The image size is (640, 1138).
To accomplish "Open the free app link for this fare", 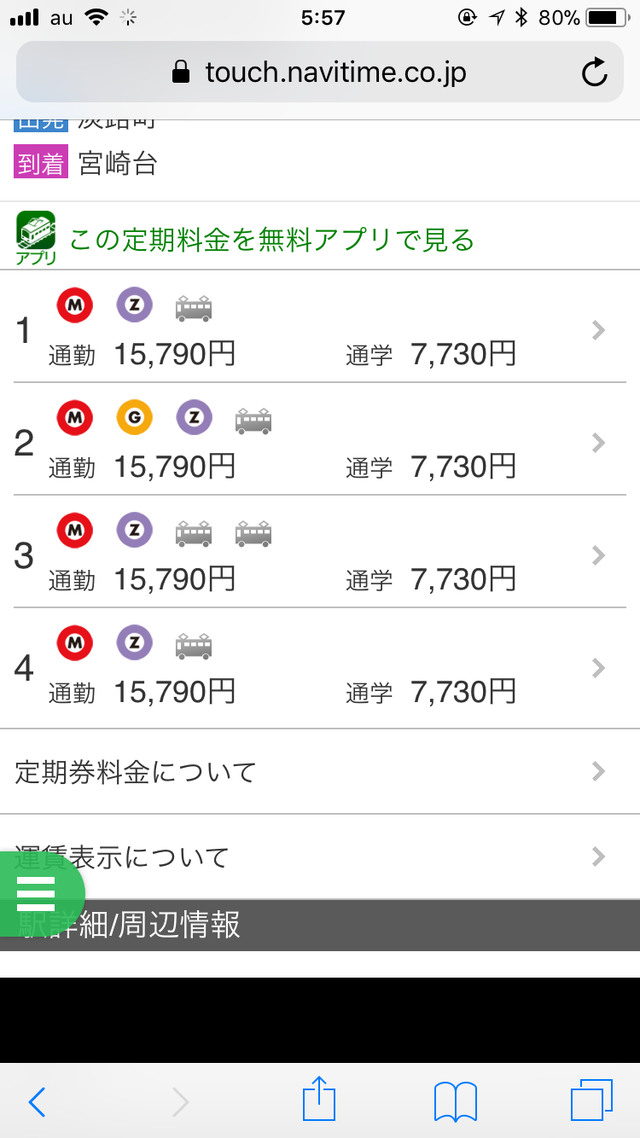I will tap(245, 238).
